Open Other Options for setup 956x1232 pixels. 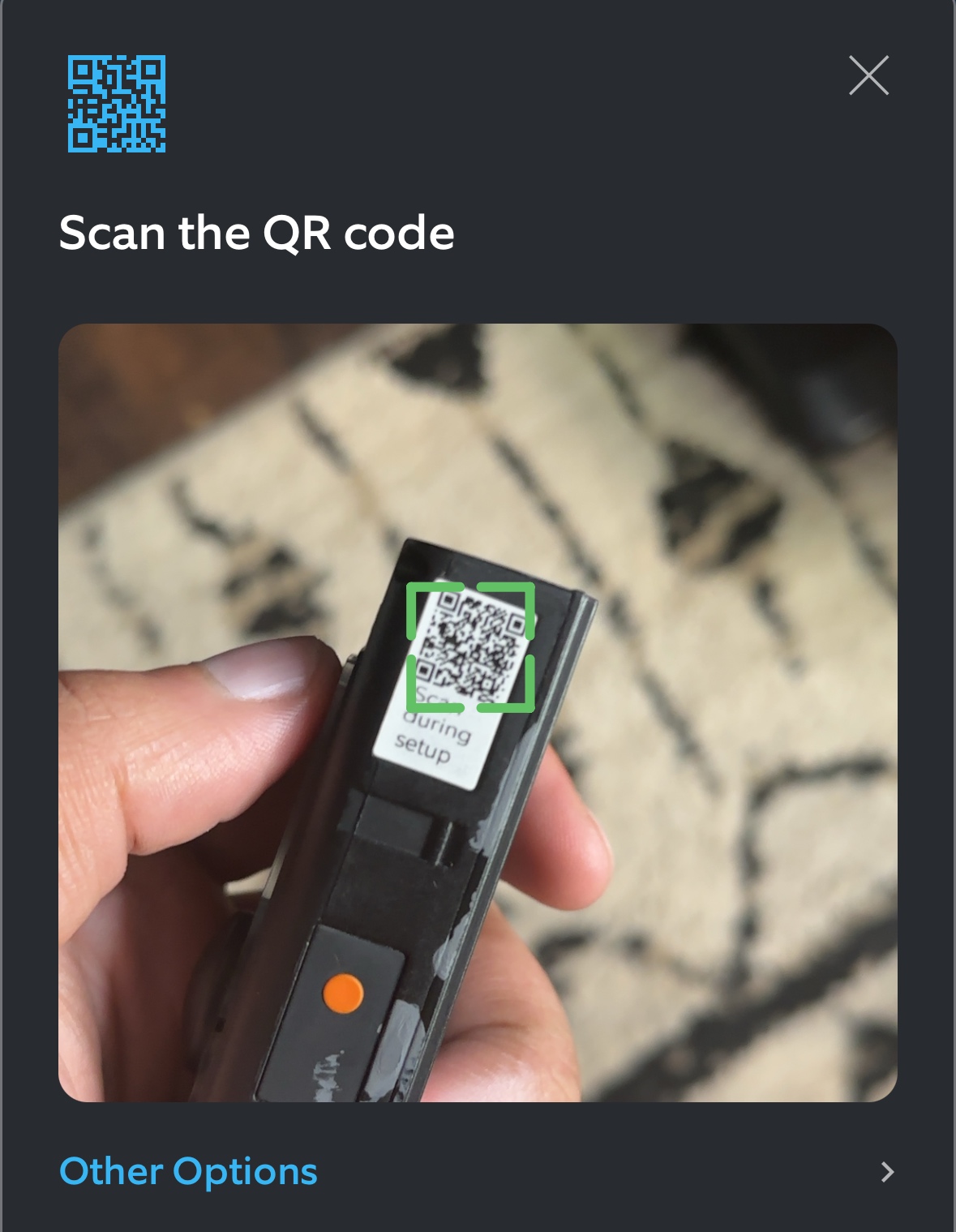pyautogui.click(x=189, y=1171)
